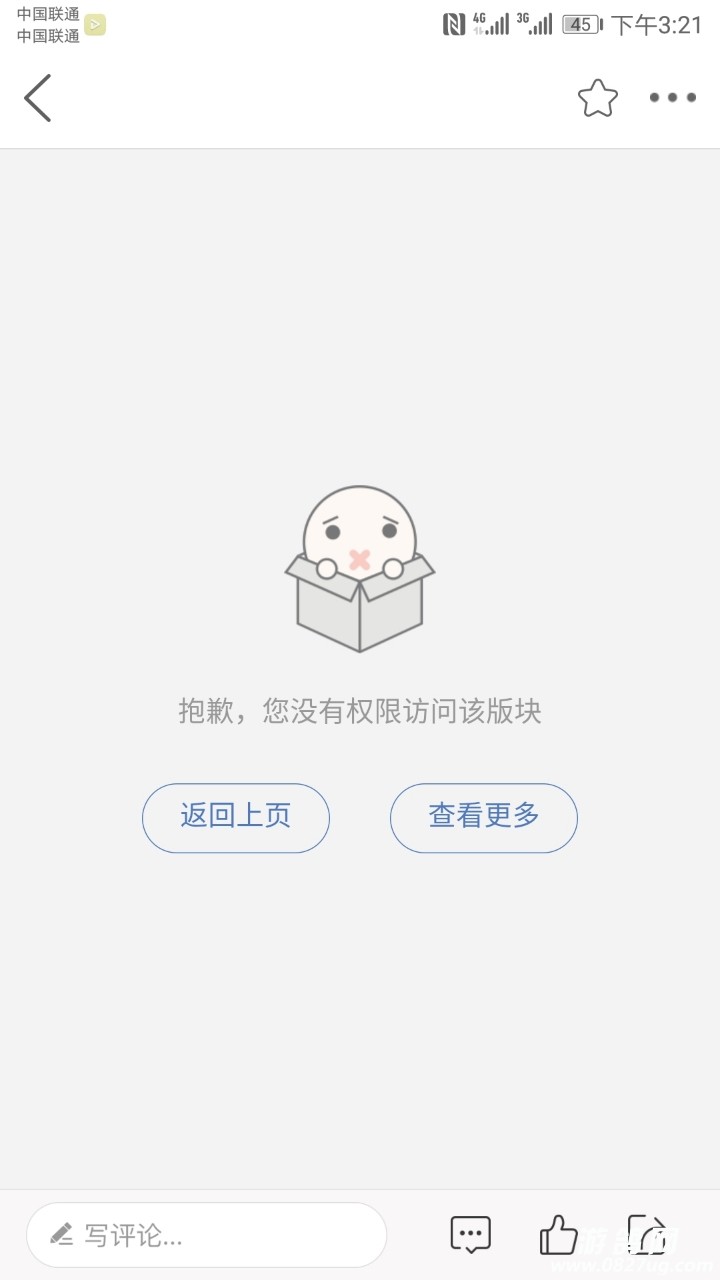Screen dimensions: 720x1280
Task: Share the post using the share icon
Action: [646, 1235]
